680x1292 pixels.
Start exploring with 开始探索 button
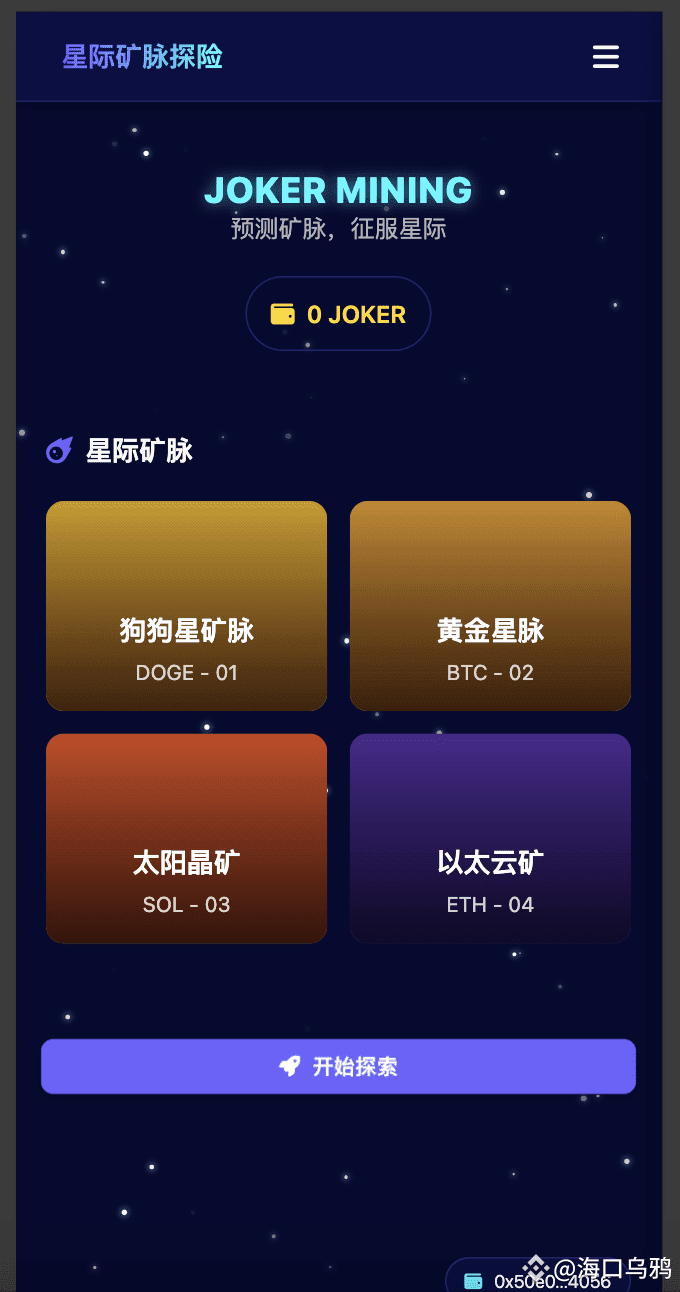click(x=338, y=1066)
